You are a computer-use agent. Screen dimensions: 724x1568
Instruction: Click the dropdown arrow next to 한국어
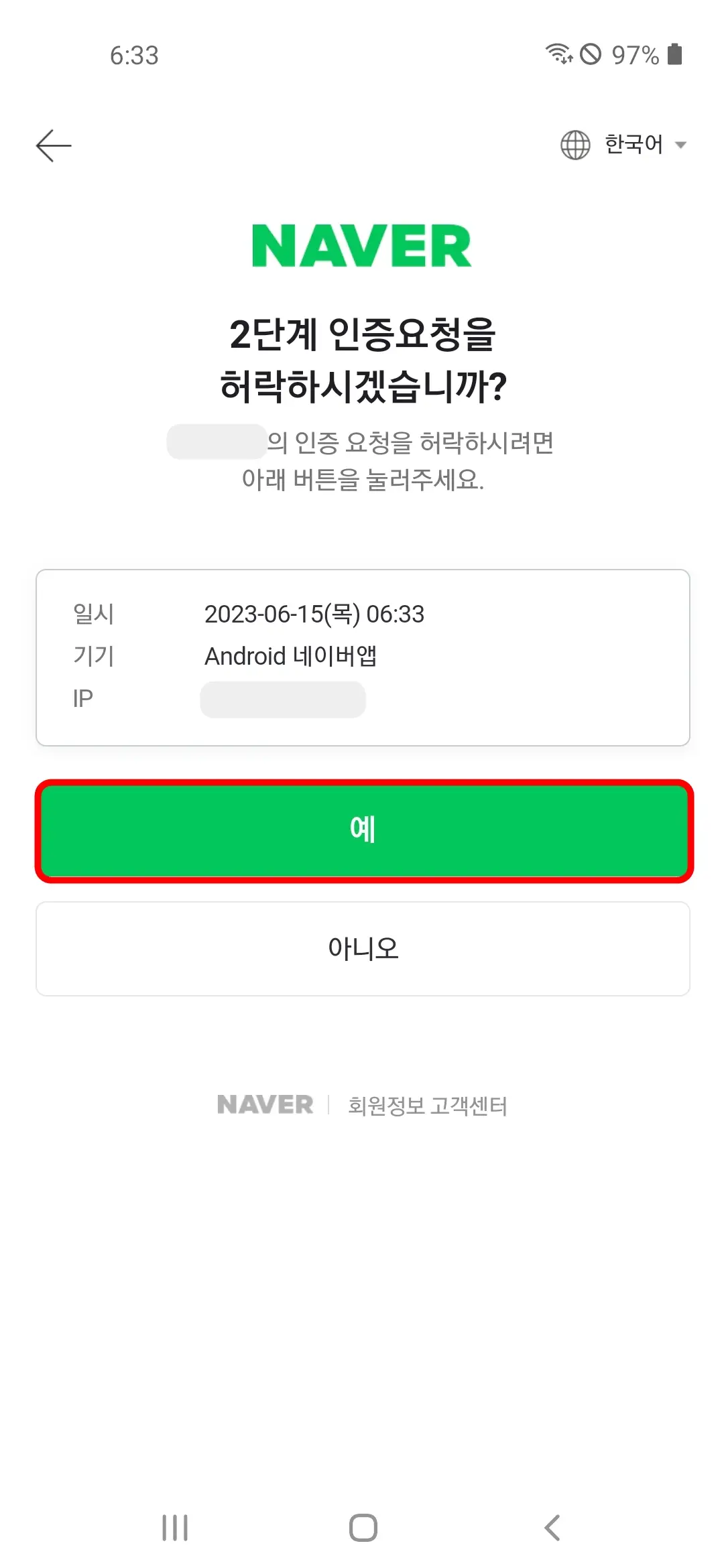pyautogui.click(x=682, y=145)
